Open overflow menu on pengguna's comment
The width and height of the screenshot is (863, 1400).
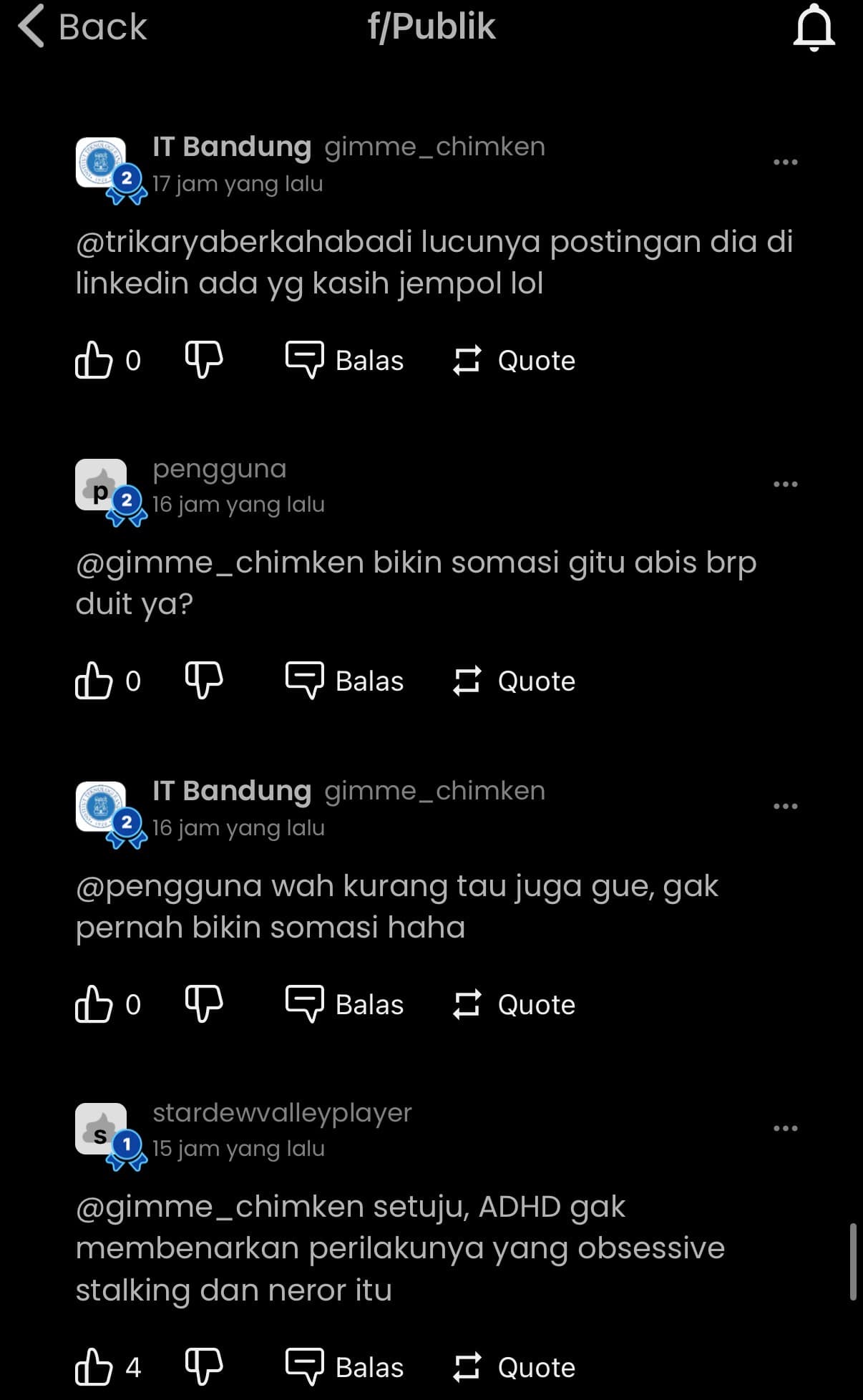pos(785,484)
